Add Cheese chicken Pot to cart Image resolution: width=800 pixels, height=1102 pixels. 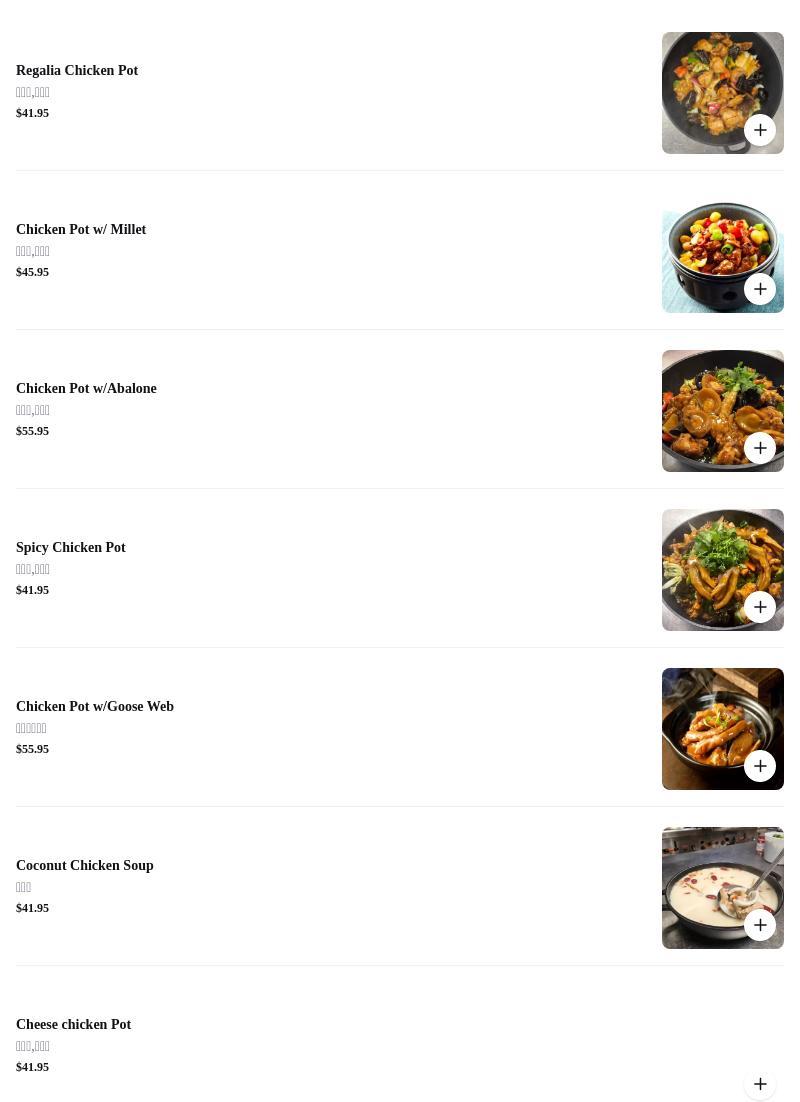(x=760, y=1084)
